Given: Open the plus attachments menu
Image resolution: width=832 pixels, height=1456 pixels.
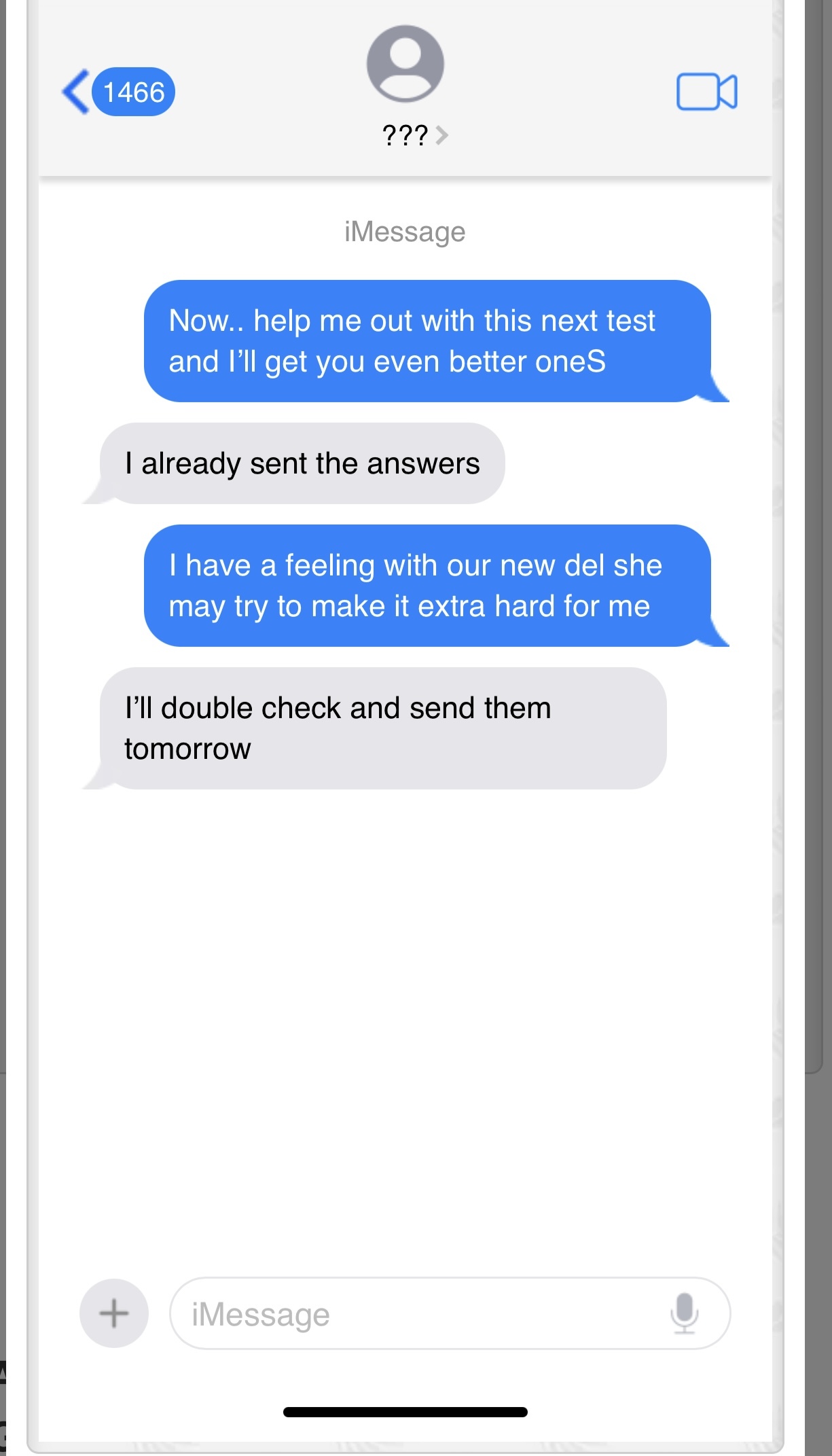Looking at the screenshot, I should 114,1313.
